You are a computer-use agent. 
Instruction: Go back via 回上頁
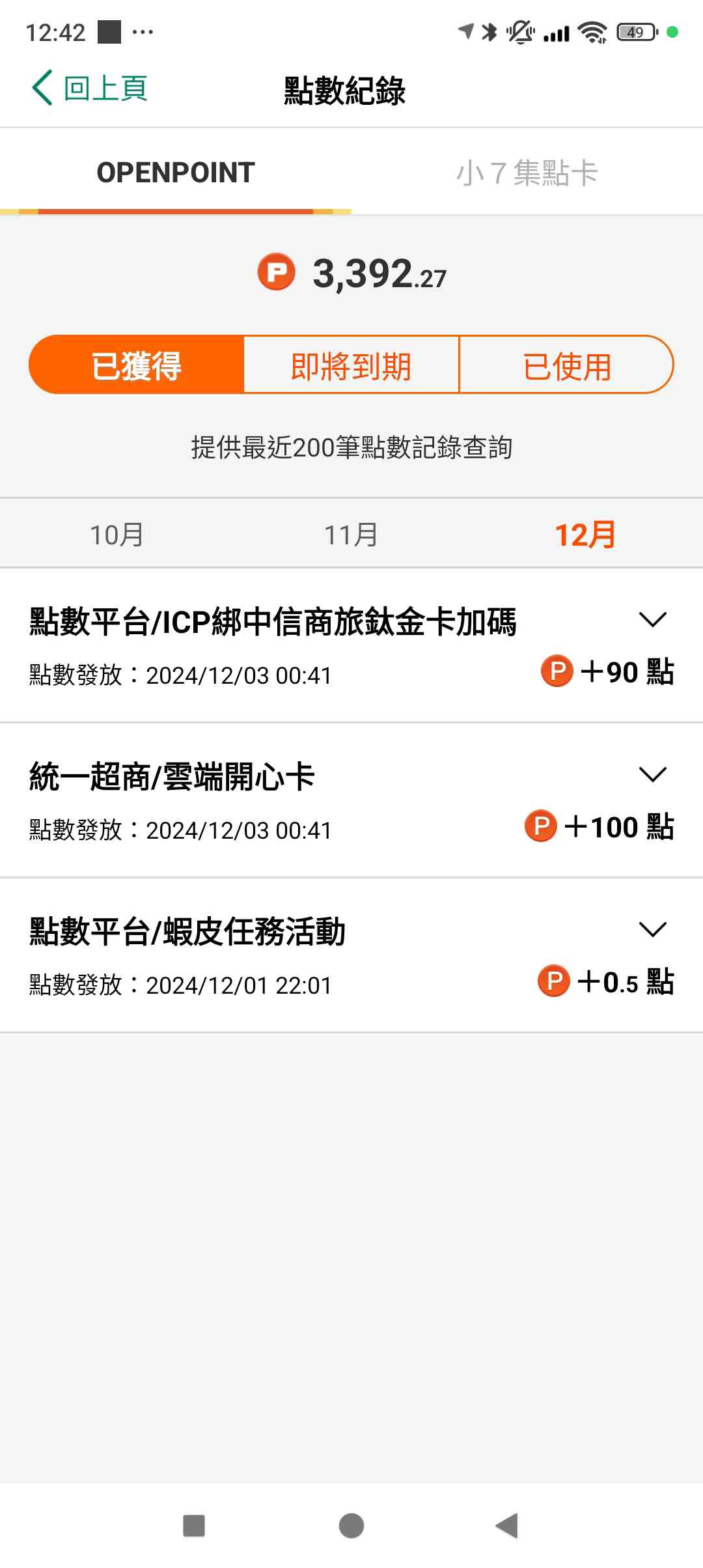pos(90,89)
